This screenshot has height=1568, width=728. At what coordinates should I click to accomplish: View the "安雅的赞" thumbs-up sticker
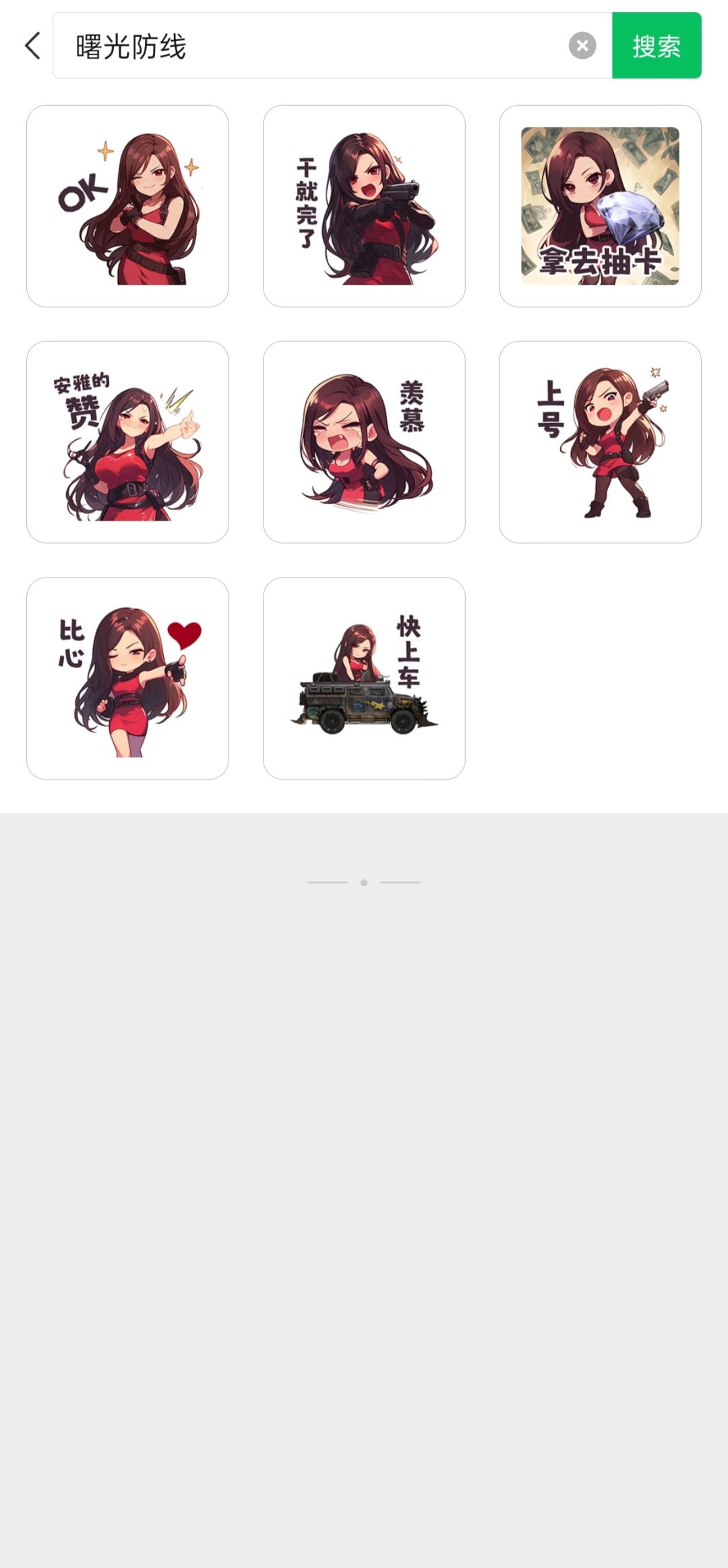(x=127, y=439)
